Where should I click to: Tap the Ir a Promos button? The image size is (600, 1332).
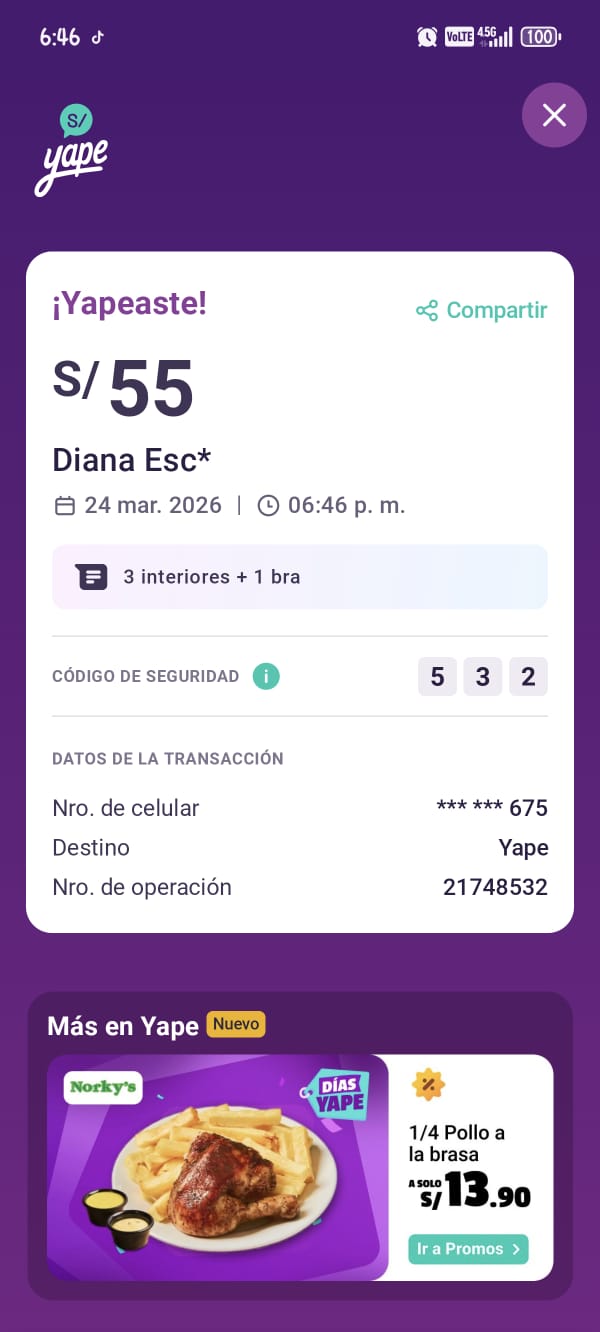[468, 1249]
